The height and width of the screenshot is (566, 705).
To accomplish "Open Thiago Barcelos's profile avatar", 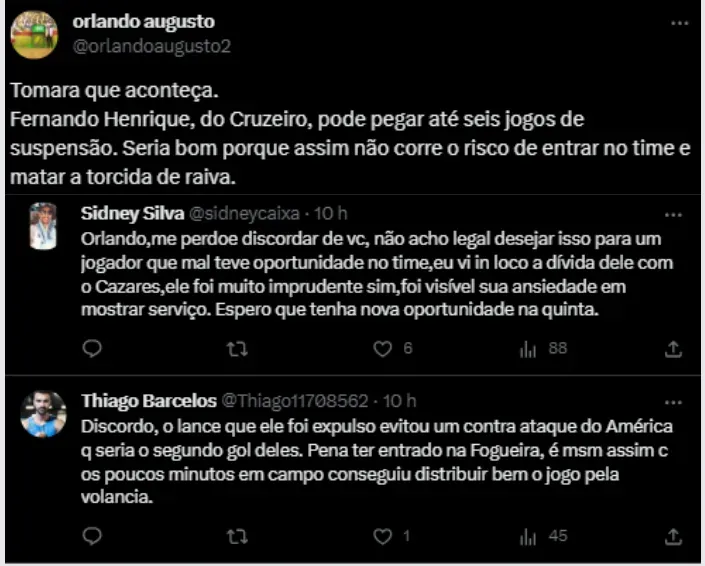I will (x=44, y=414).
